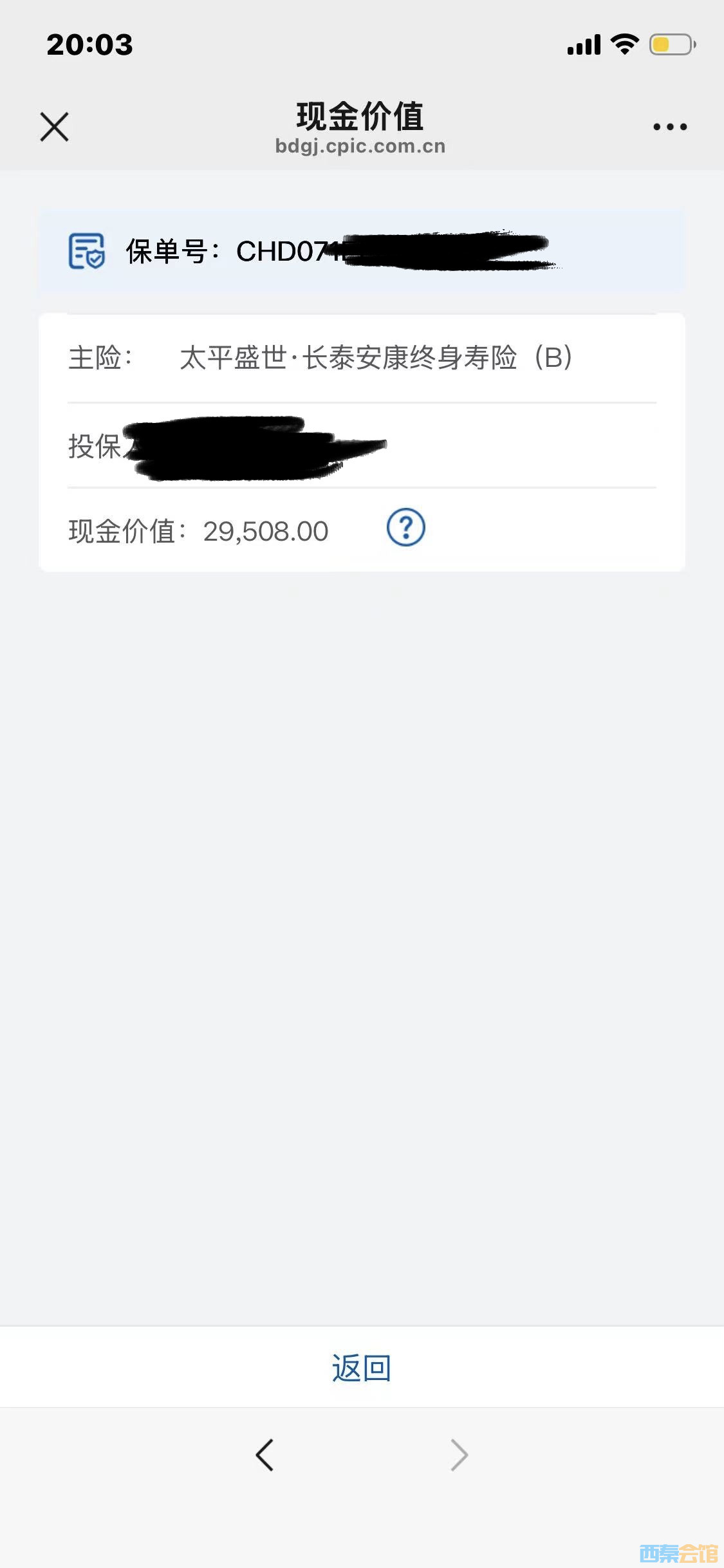Tap the 返回 button
Image resolution: width=724 pixels, height=1568 pixels.
pyautogui.click(x=362, y=1367)
